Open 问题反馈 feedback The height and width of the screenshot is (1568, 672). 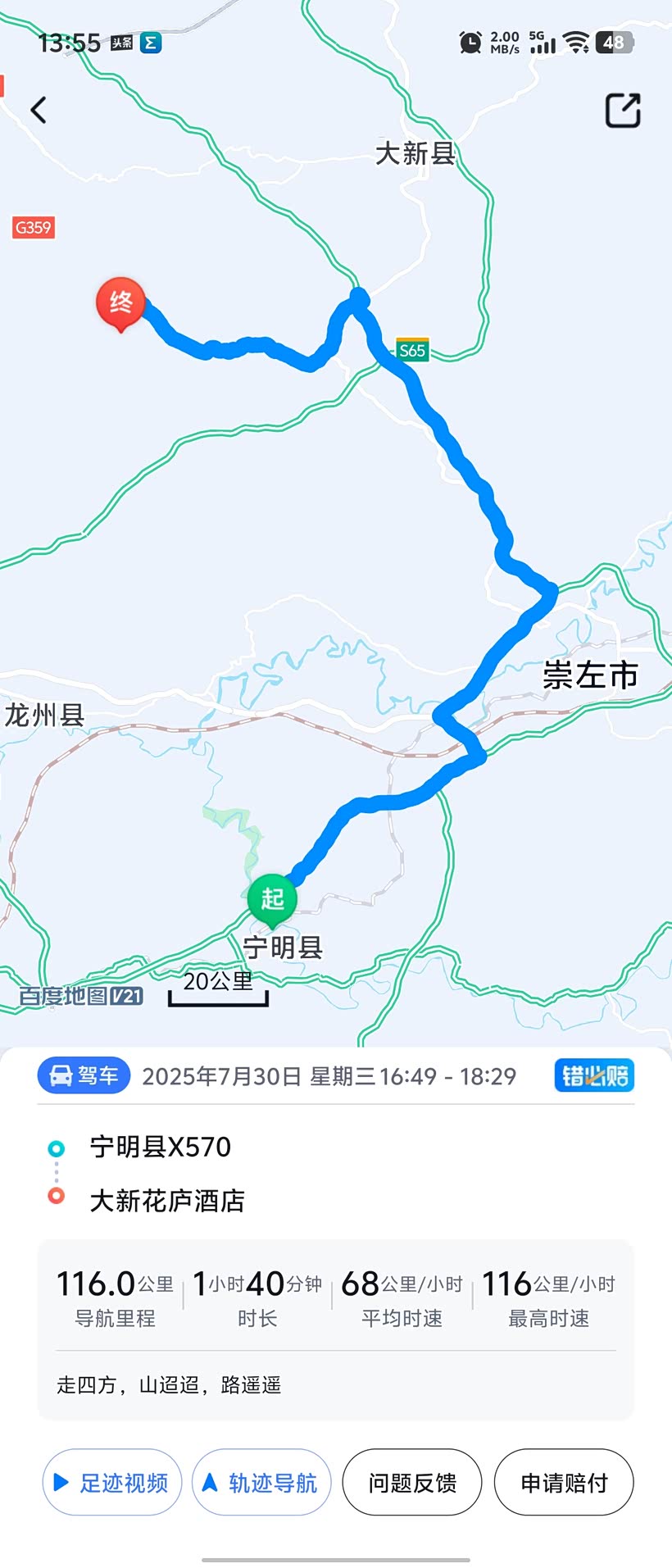point(411,1481)
